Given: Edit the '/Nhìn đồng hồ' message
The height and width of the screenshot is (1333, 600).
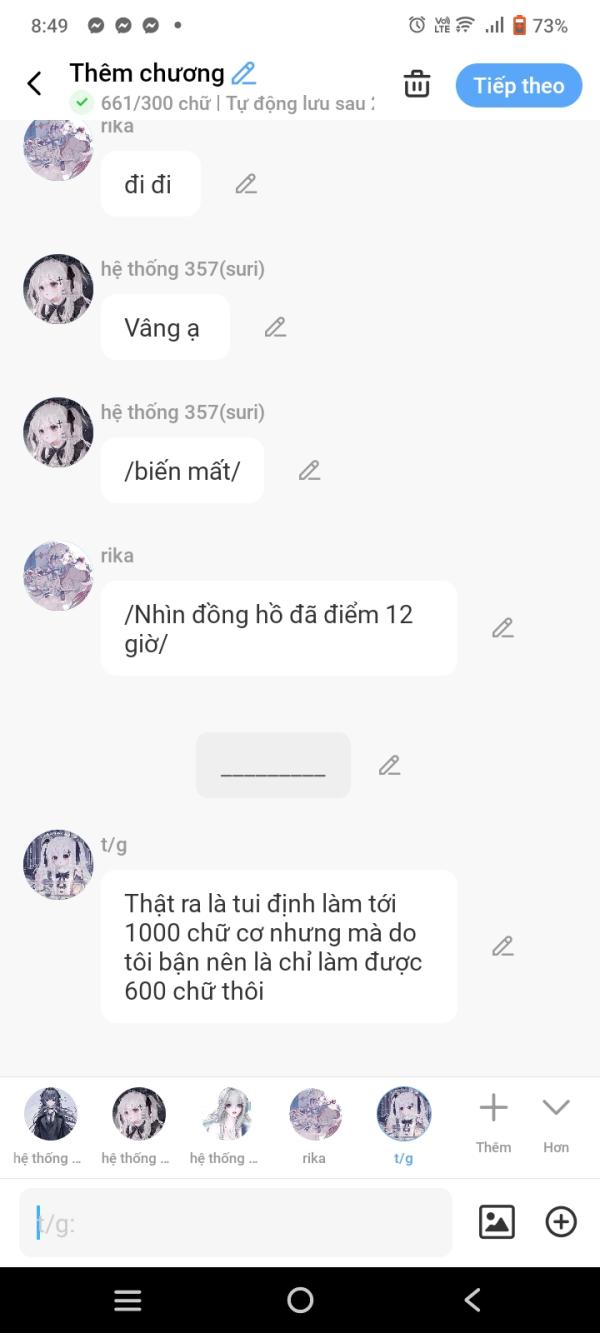Looking at the screenshot, I should click(x=502, y=628).
